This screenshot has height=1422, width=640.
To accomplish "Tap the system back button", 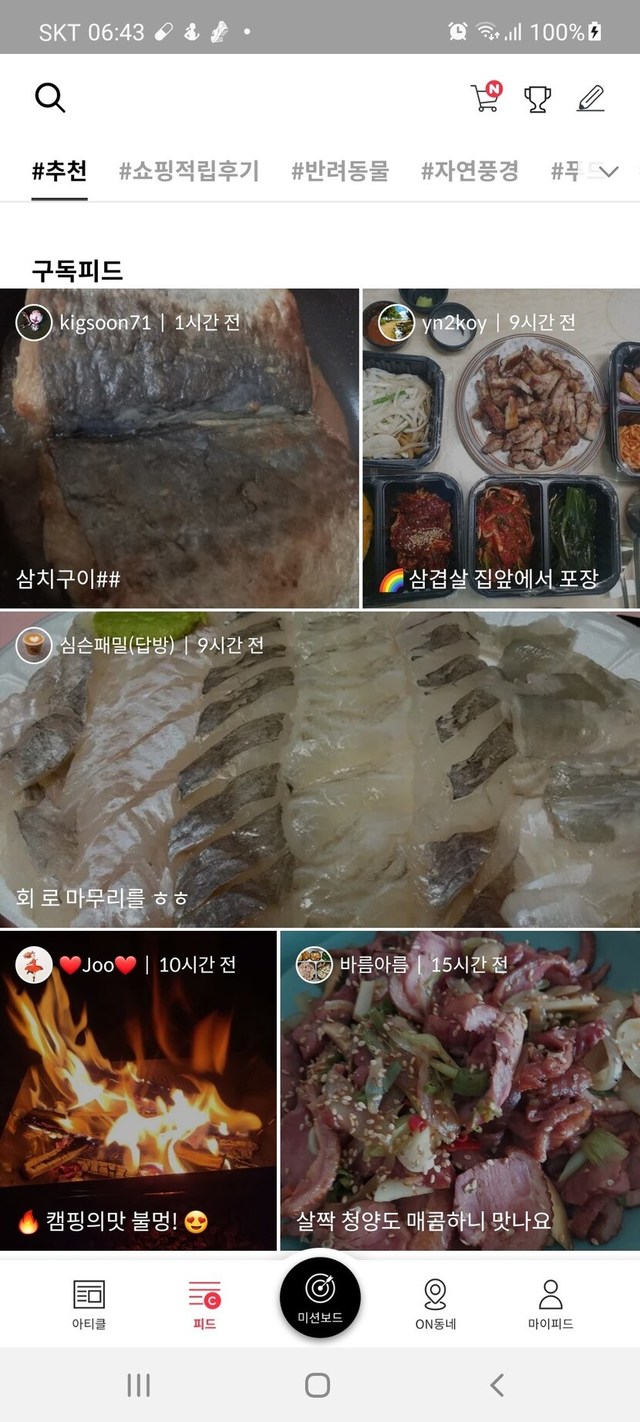I will tap(497, 1385).
